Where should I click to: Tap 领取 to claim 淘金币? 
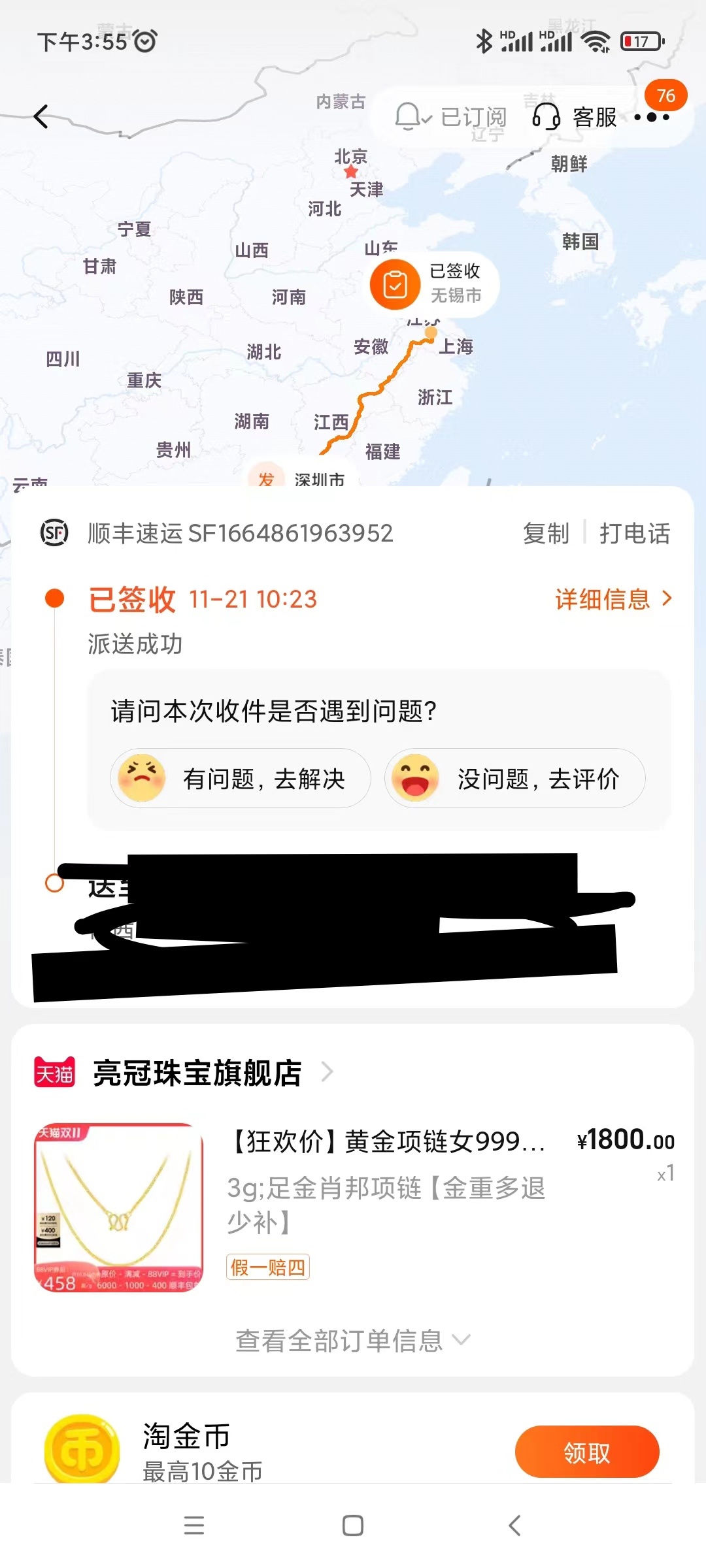[x=586, y=1452]
